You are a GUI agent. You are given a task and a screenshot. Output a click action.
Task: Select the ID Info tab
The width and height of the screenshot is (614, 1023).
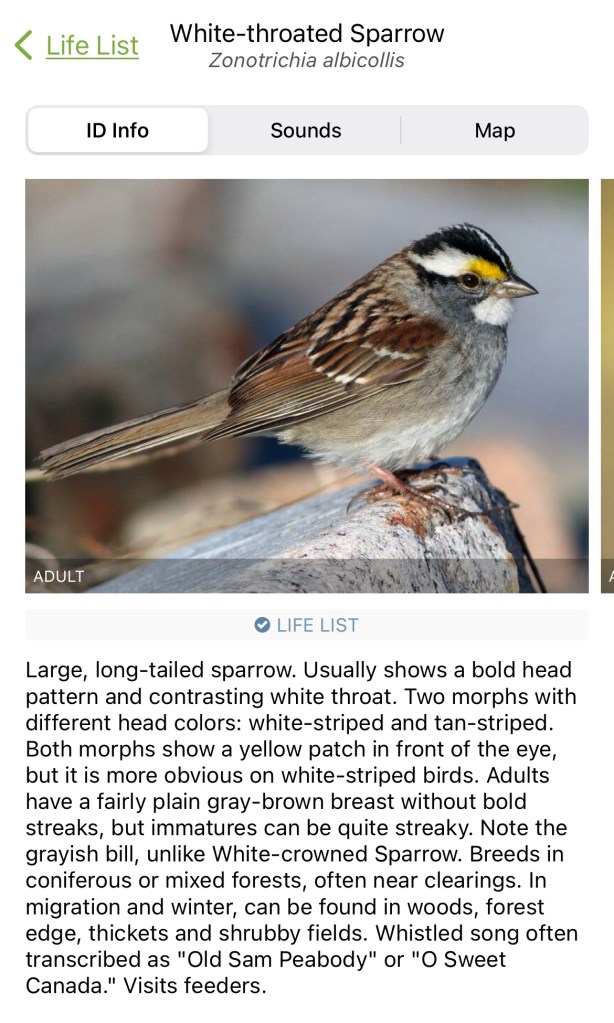(118, 131)
